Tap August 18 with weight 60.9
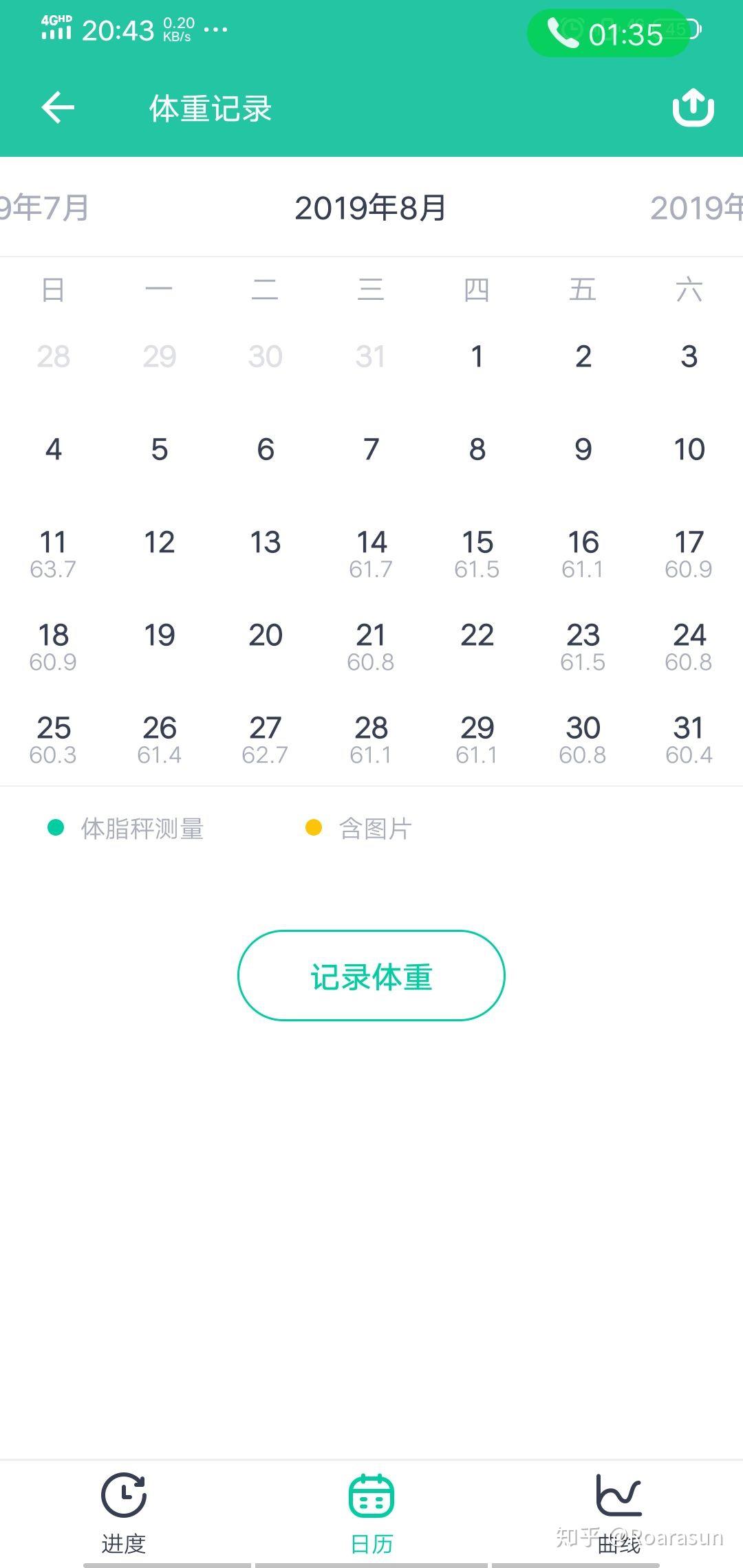Screen dimensions: 743x1568 53,646
